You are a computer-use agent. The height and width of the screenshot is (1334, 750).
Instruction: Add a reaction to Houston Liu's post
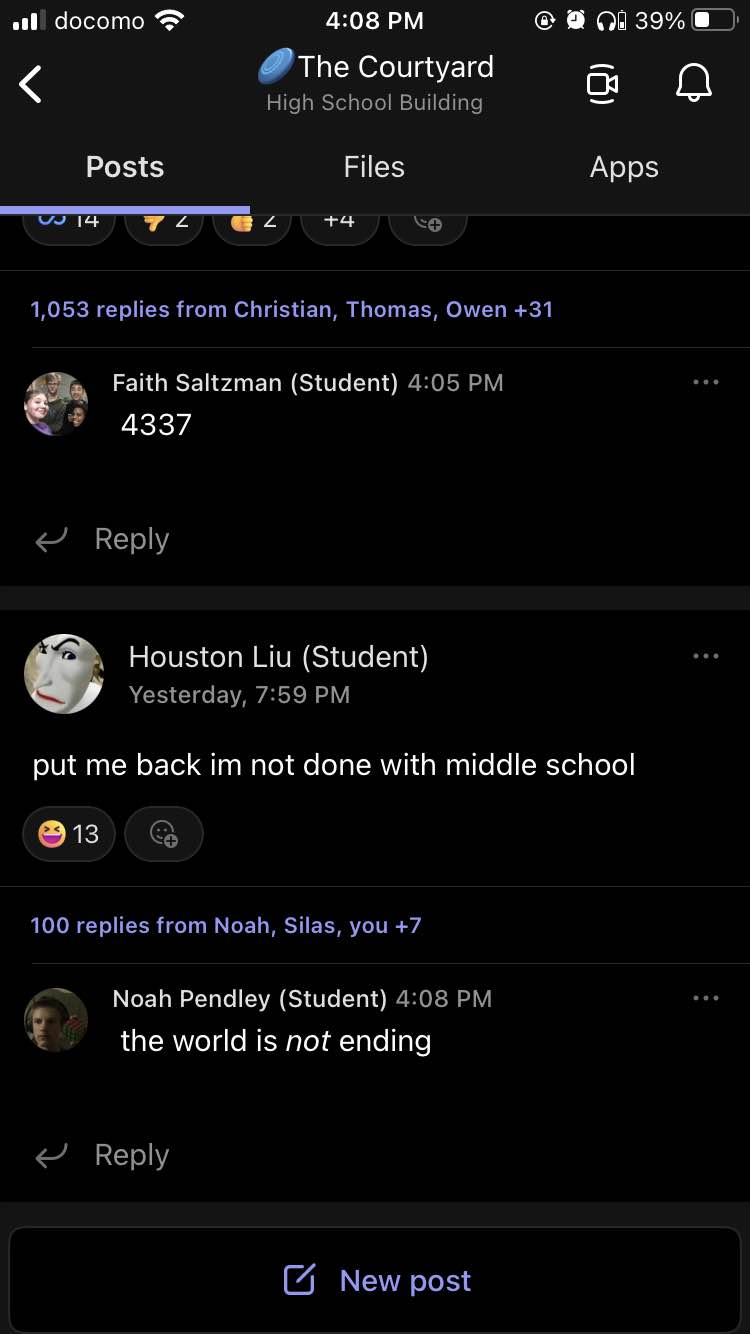coord(163,834)
